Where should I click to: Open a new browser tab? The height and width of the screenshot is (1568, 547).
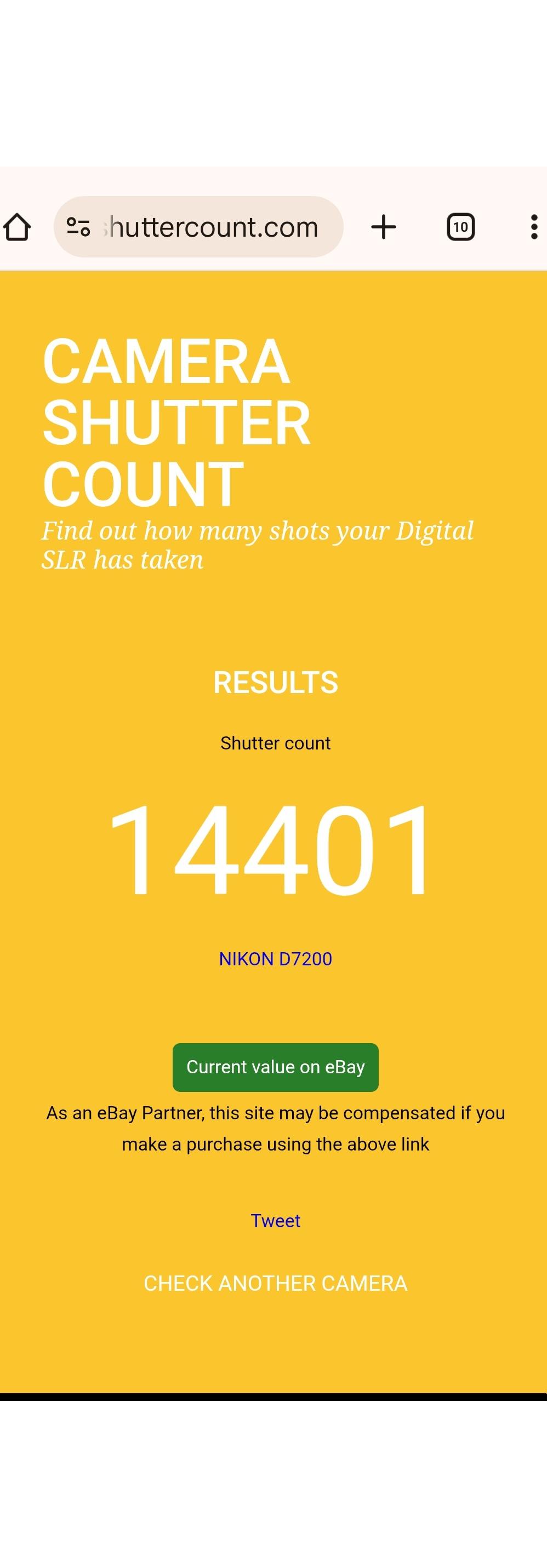click(384, 227)
